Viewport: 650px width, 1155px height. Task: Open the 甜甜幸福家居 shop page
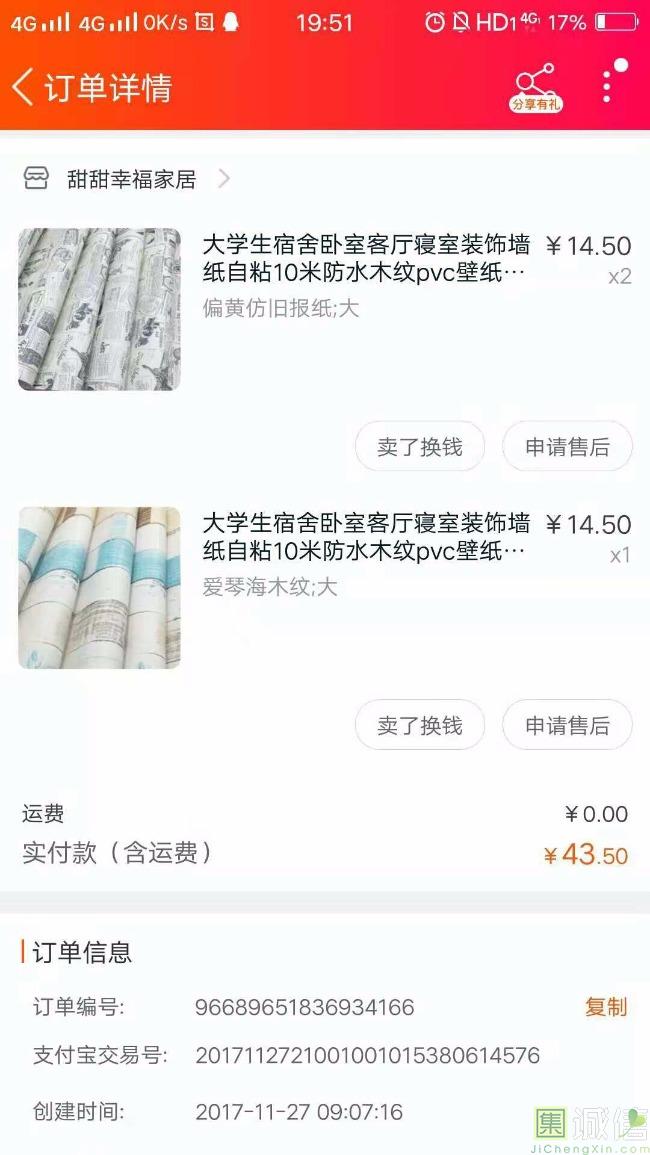point(131,180)
